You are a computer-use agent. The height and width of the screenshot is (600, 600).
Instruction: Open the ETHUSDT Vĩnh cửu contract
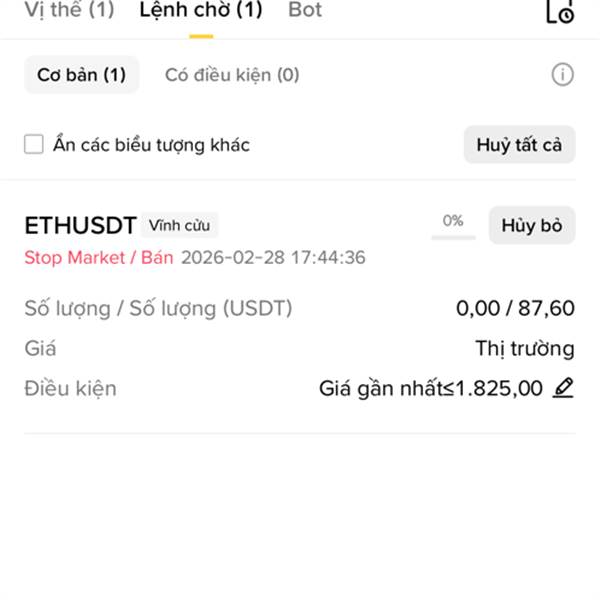click(80, 226)
